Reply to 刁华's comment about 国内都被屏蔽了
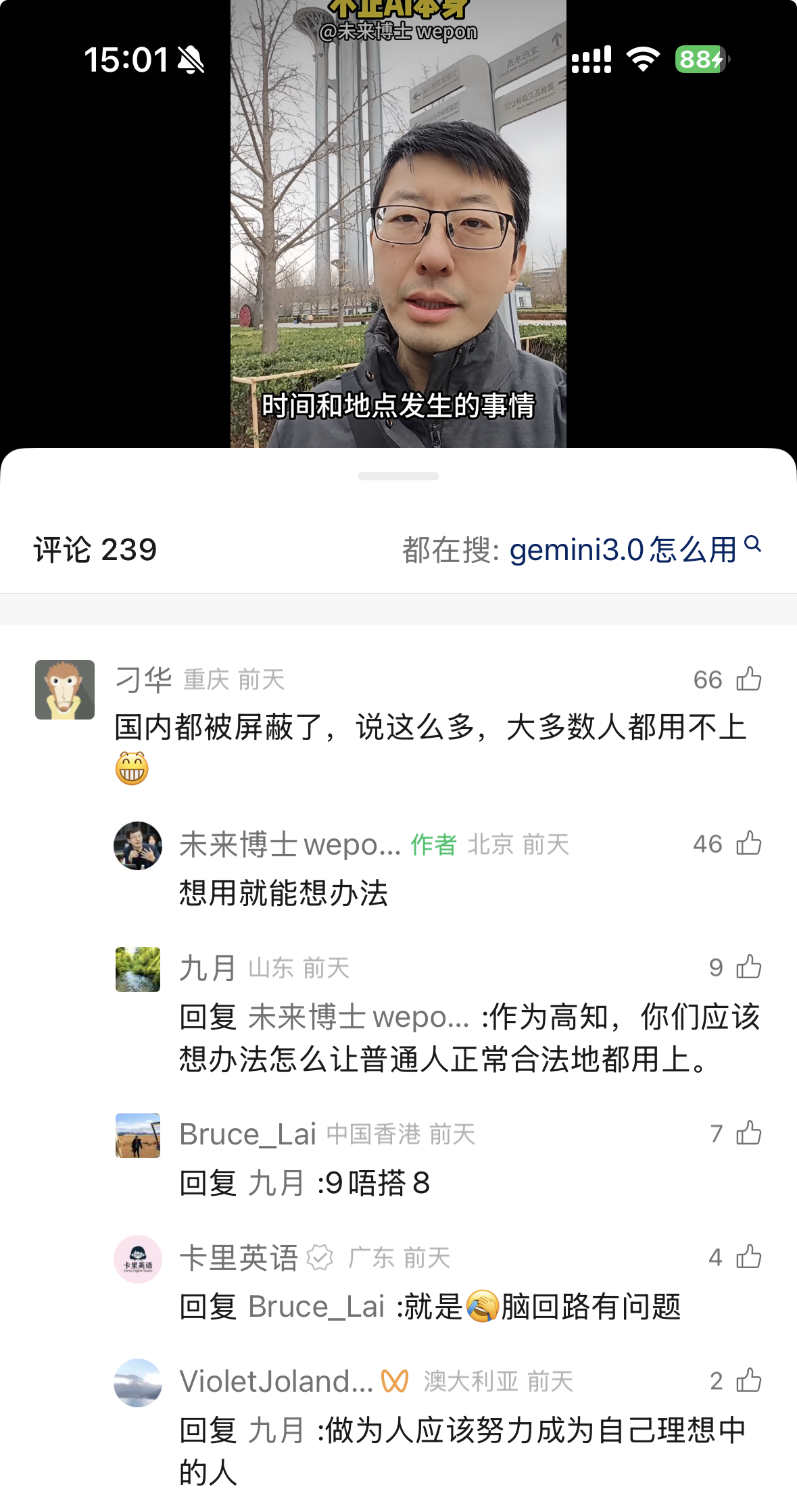 [430, 728]
